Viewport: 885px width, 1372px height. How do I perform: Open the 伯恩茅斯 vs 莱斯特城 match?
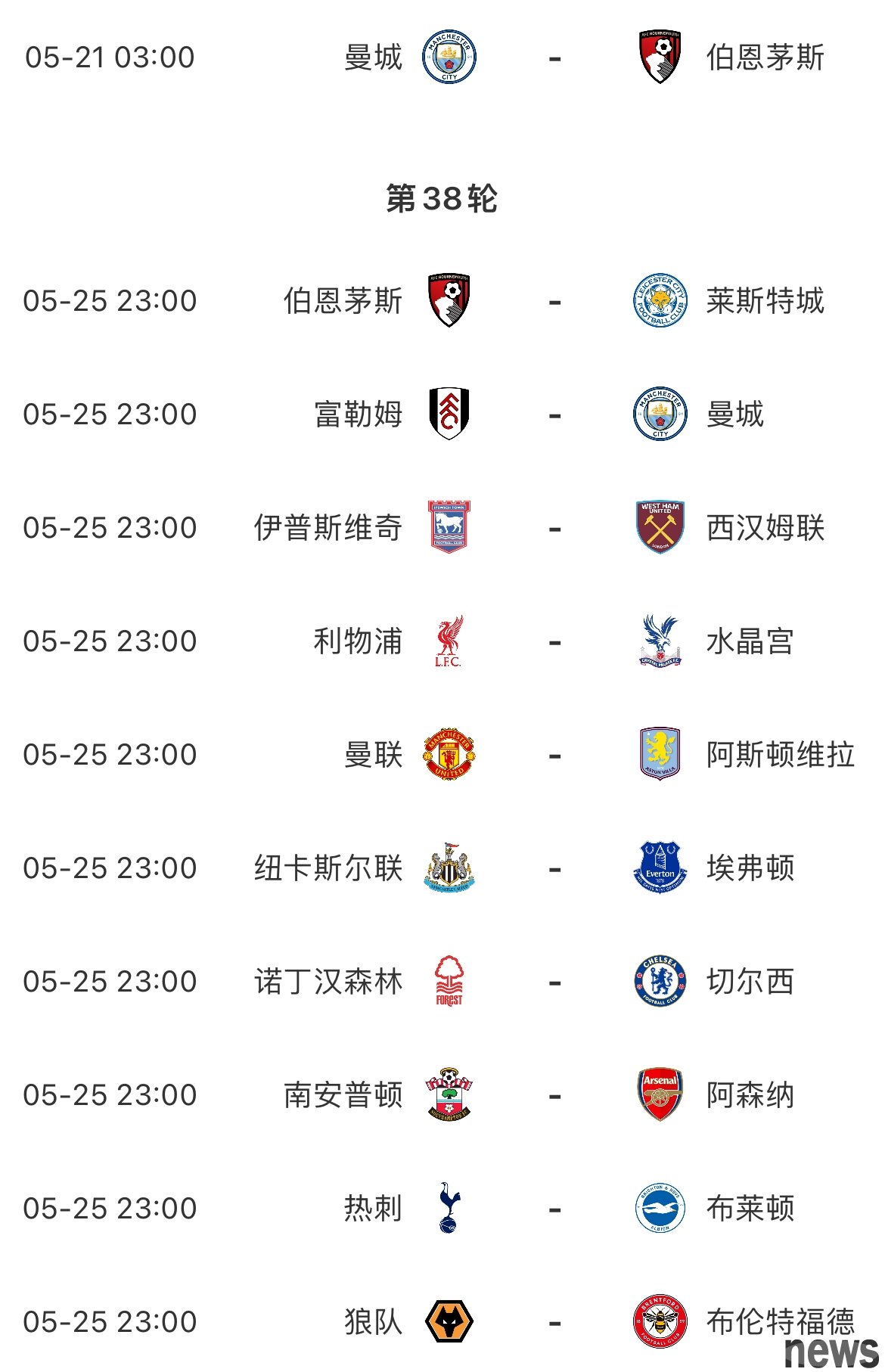(554, 301)
